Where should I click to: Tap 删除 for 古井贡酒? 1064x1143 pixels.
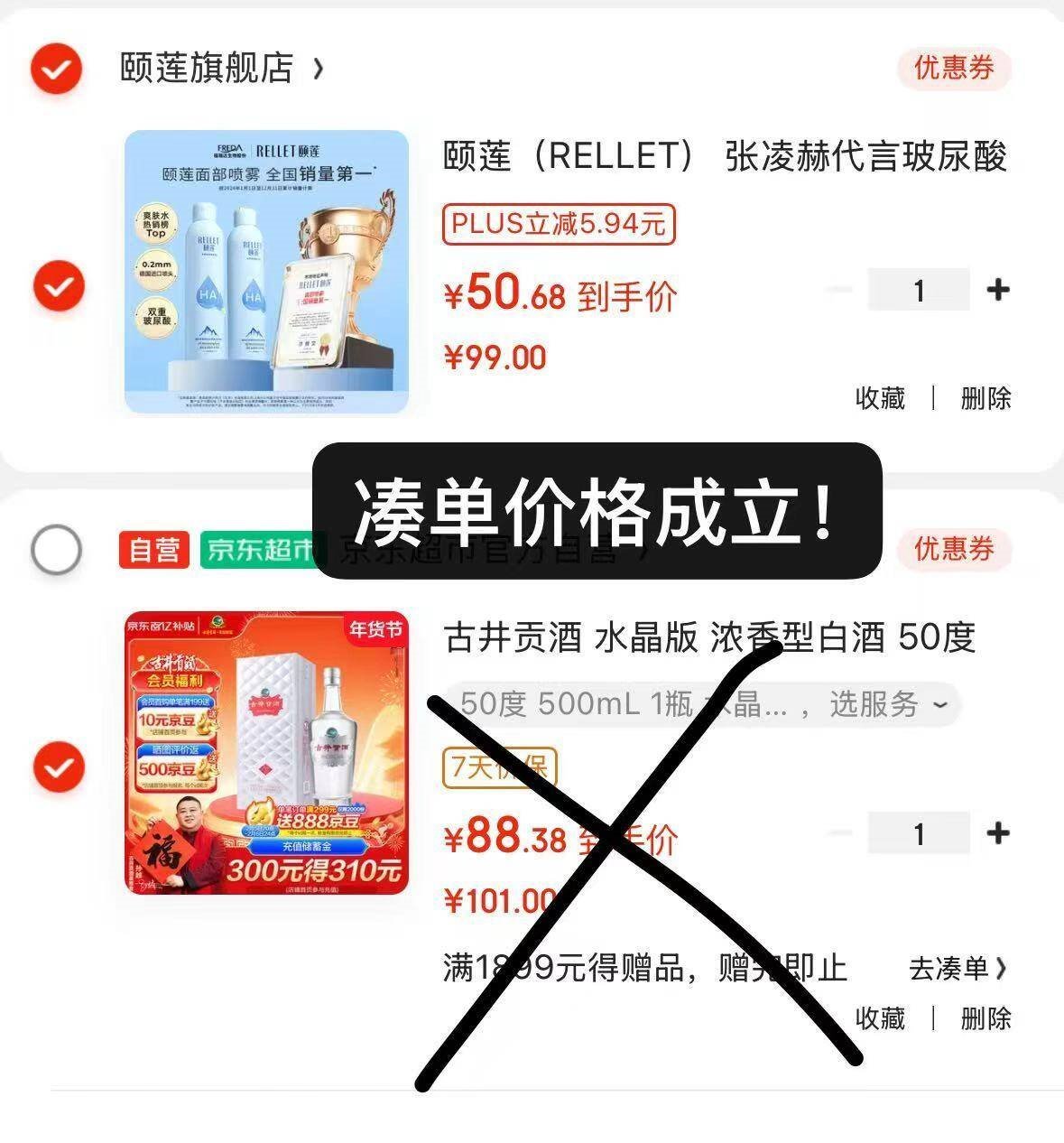(x=985, y=1018)
